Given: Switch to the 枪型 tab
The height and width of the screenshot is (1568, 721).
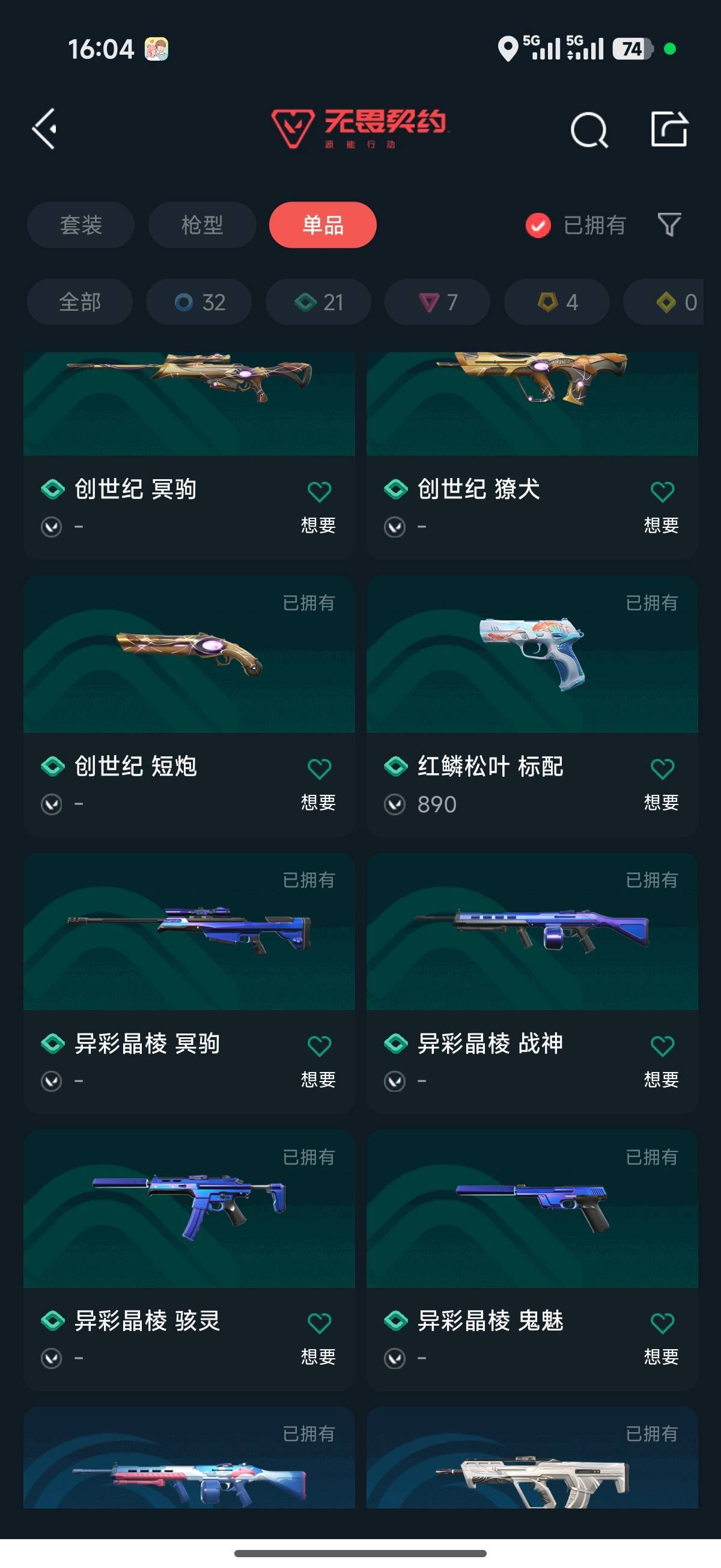Looking at the screenshot, I should click(x=201, y=225).
